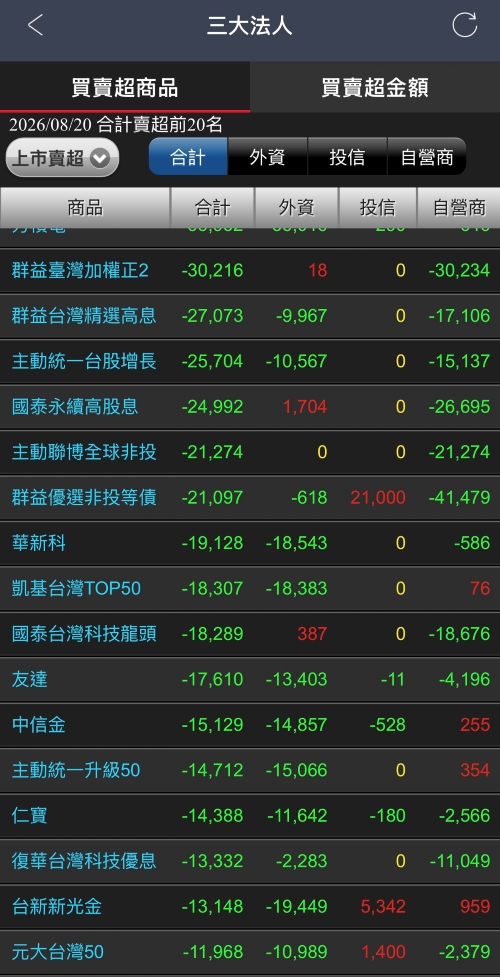Open 華新科 stock row
This screenshot has height=977, width=500.
coord(250,543)
